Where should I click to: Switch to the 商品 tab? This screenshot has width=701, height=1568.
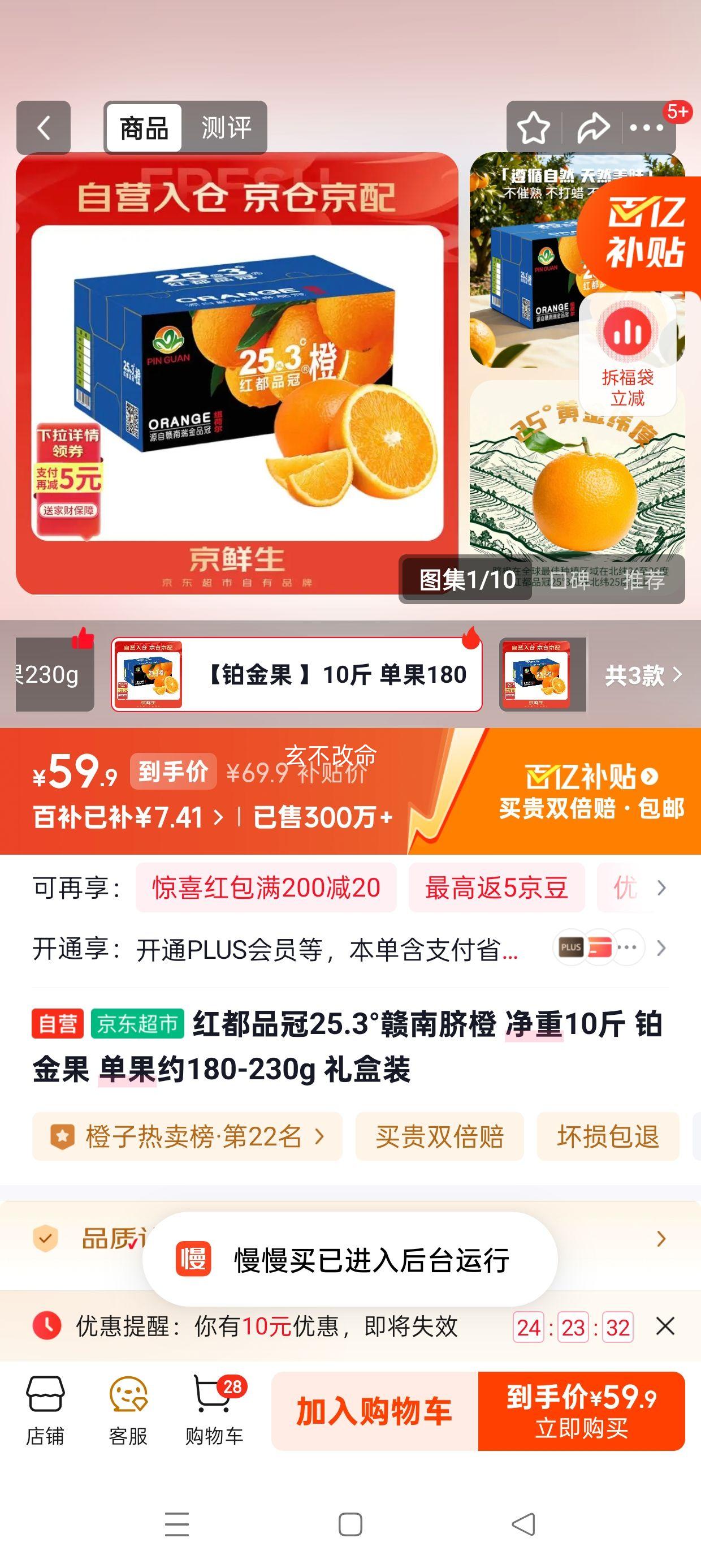click(144, 127)
